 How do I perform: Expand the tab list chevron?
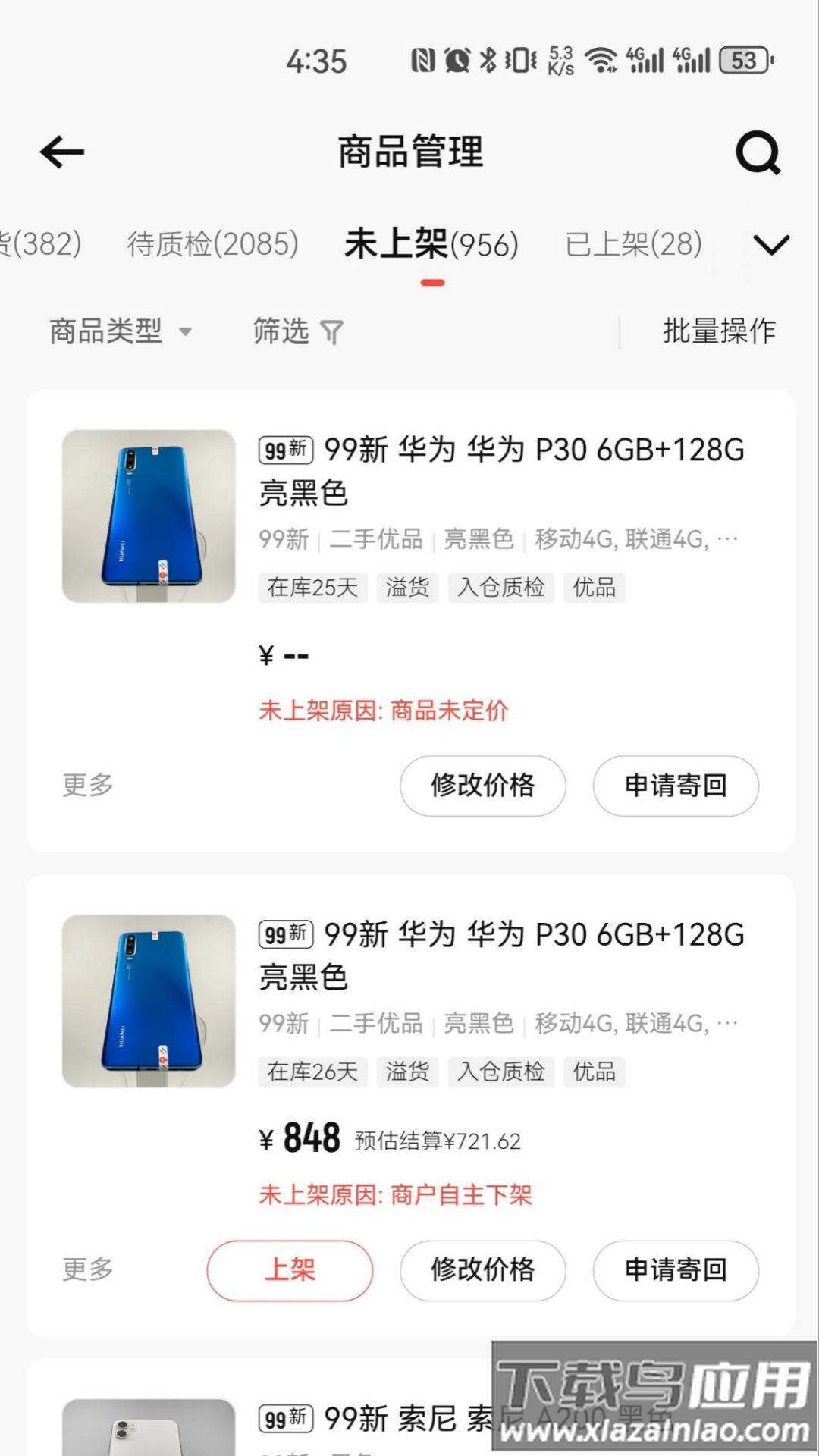tap(771, 244)
